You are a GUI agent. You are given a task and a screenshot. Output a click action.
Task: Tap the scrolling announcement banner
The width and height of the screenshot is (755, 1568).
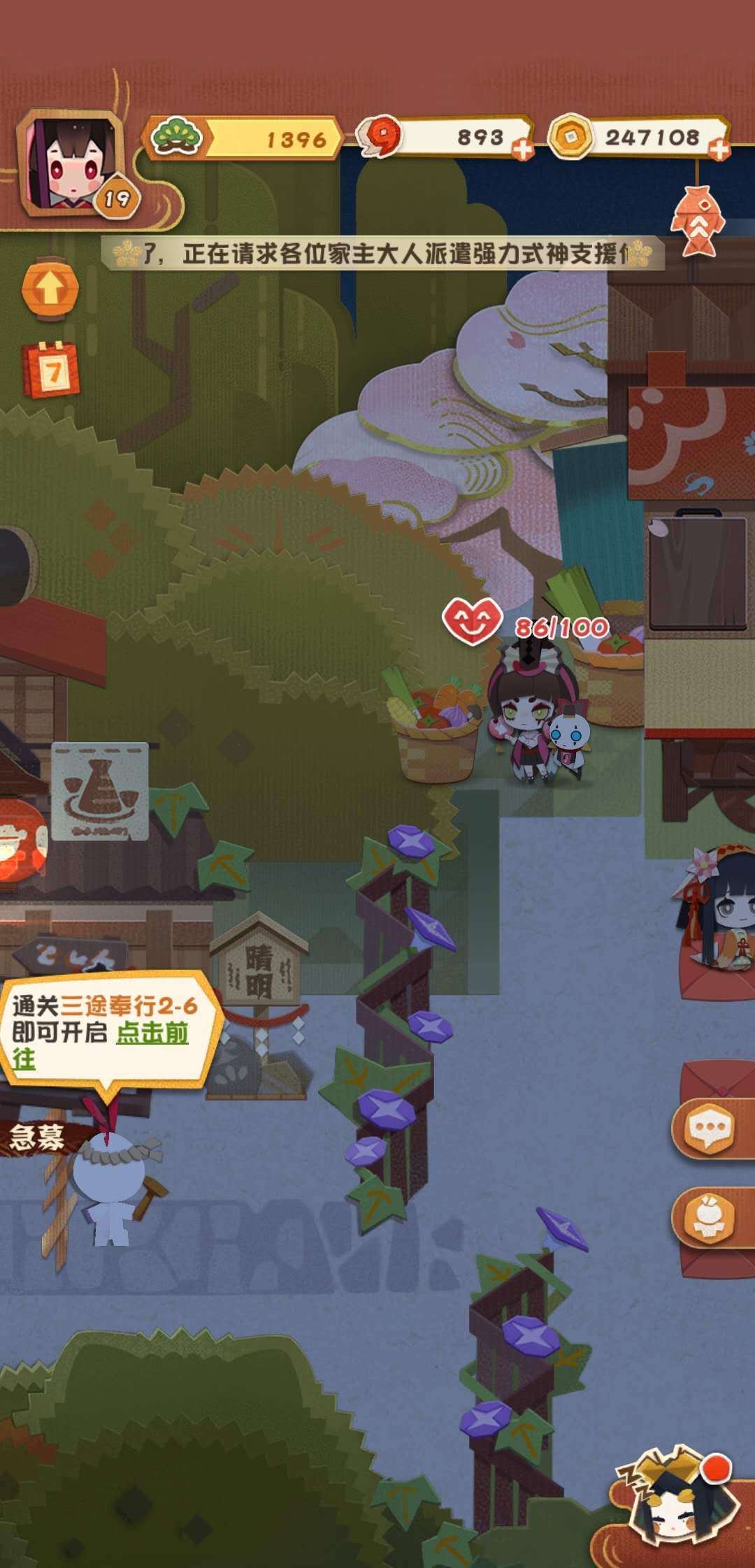click(382, 254)
